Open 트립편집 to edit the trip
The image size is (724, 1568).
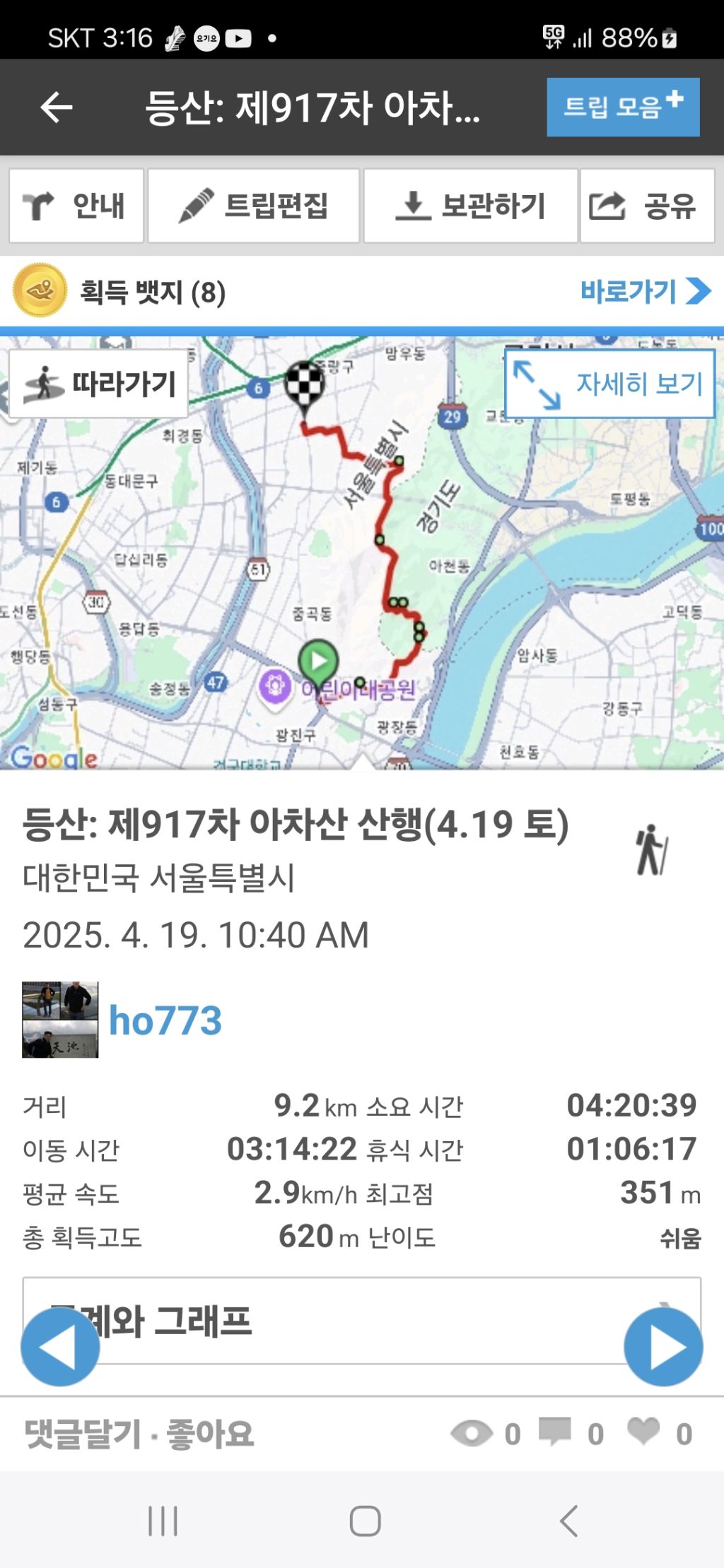(254, 206)
